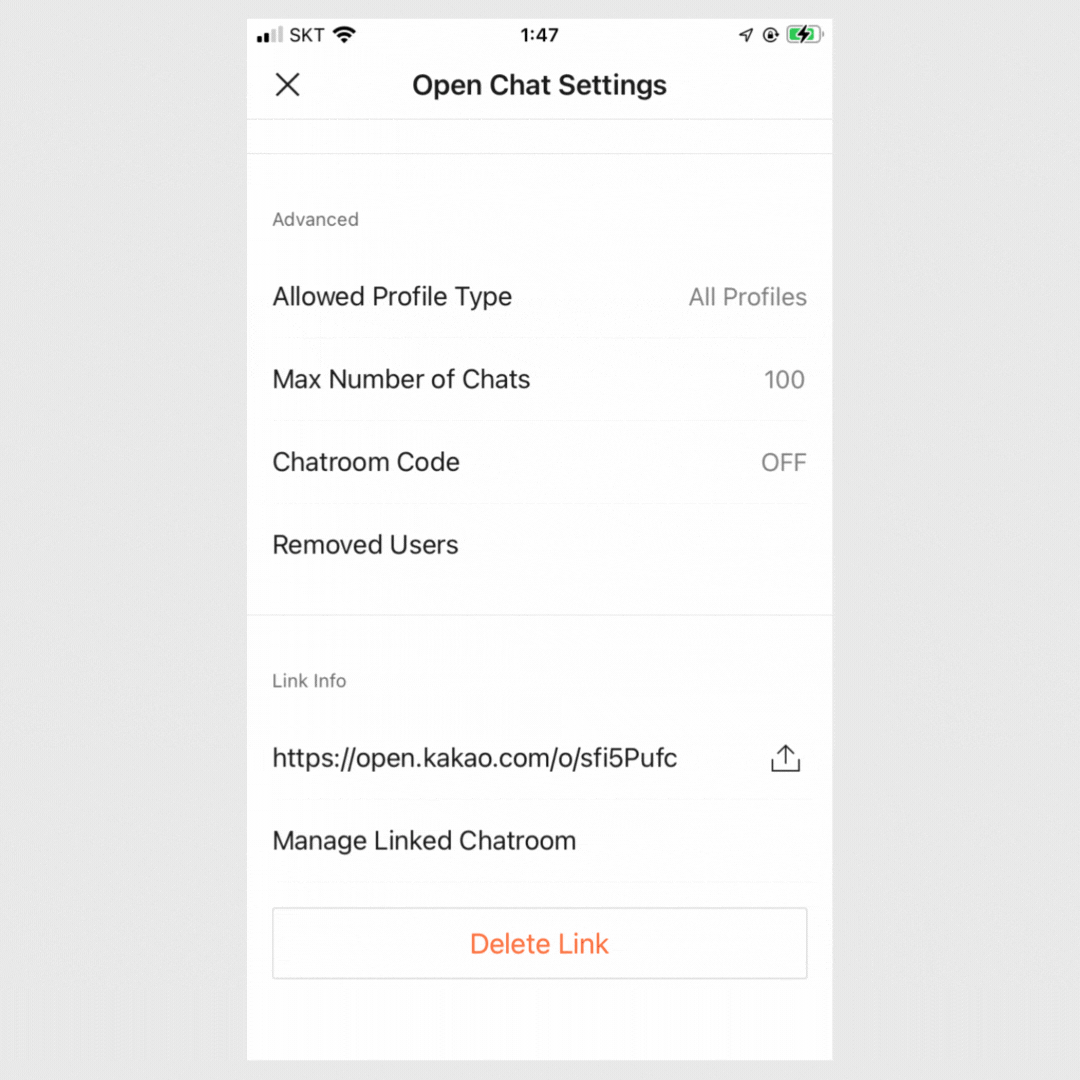
Task: View Removed Users list
Action: coord(539,545)
